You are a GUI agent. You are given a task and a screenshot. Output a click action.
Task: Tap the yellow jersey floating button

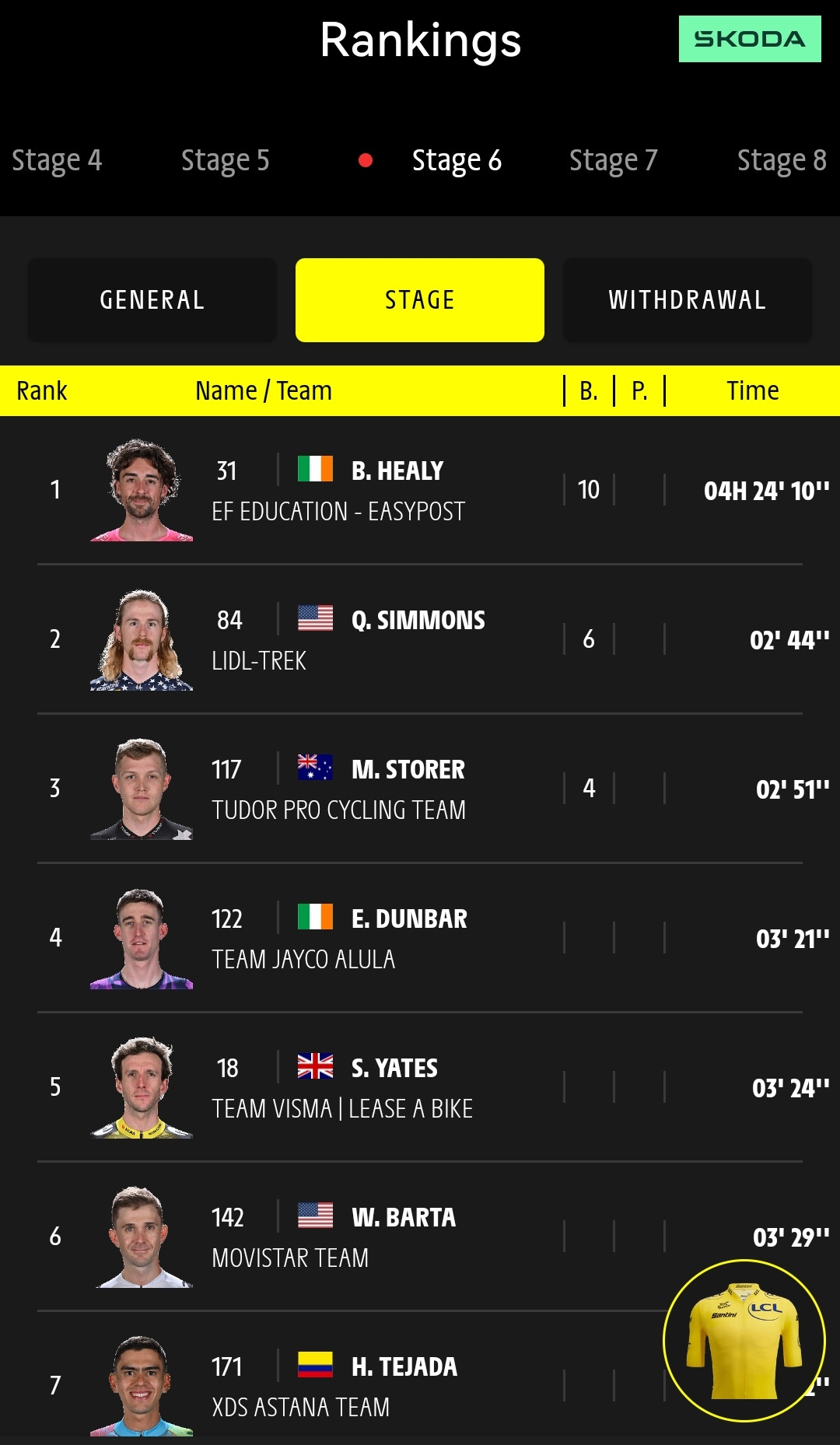click(x=744, y=1341)
